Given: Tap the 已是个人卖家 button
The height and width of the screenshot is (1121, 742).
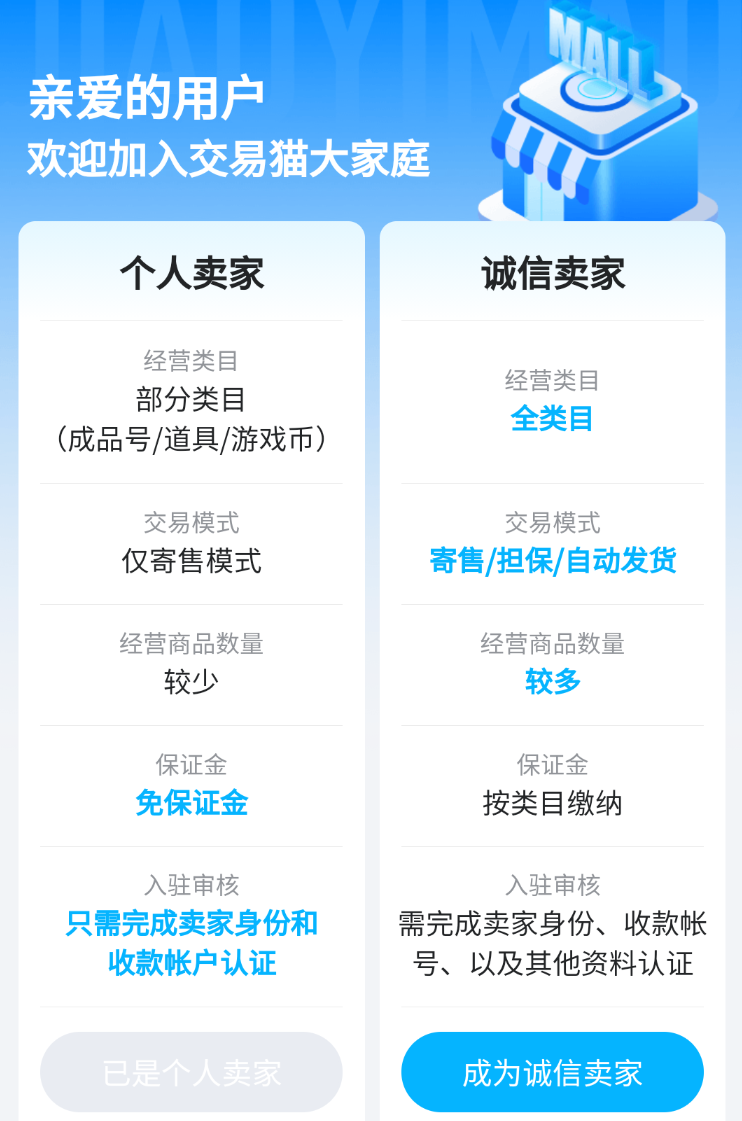Looking at the screenshot, I should 191,1072.
